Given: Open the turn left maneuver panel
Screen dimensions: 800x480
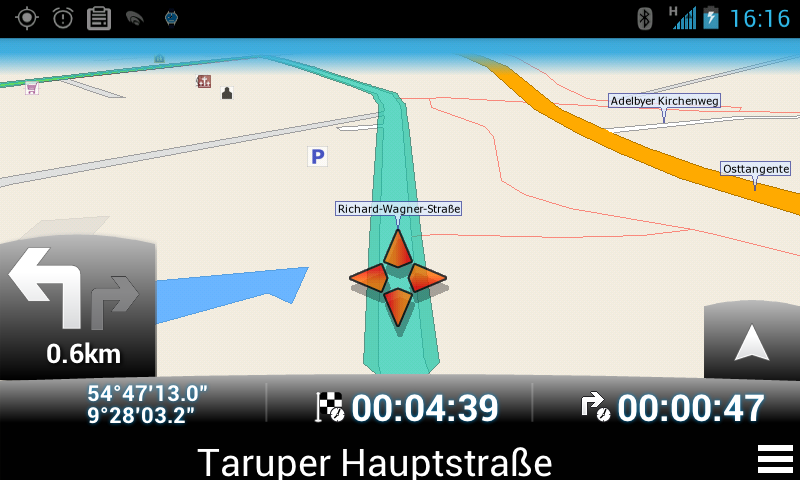Looking at the screenshot, I should pos(76,305).
